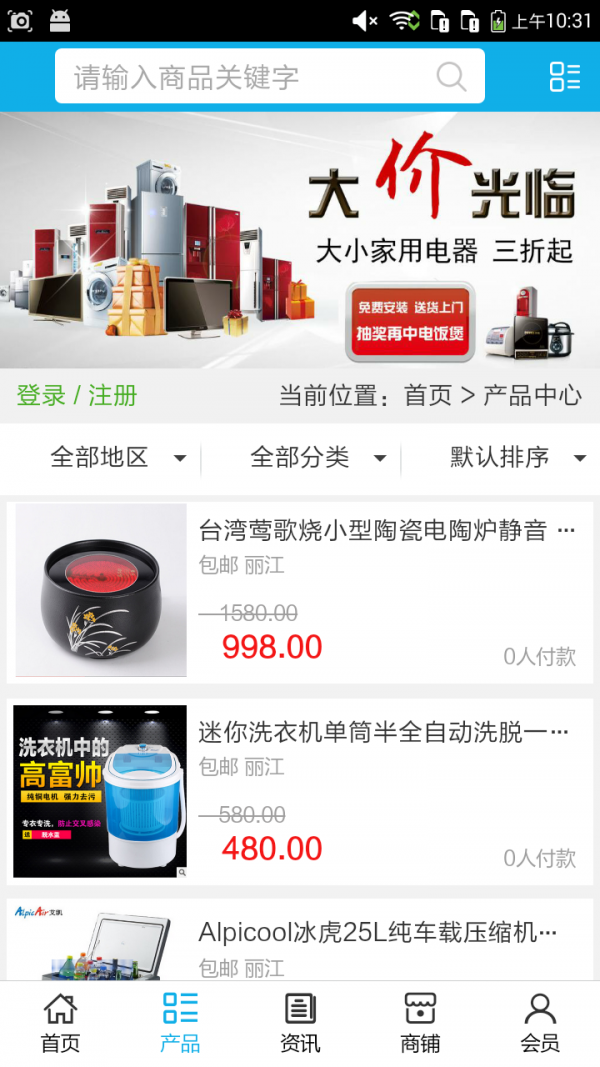Screen dimensions: 600x1067
Task: Expand the 全部地区 dropdown
Action: (117, 458)
